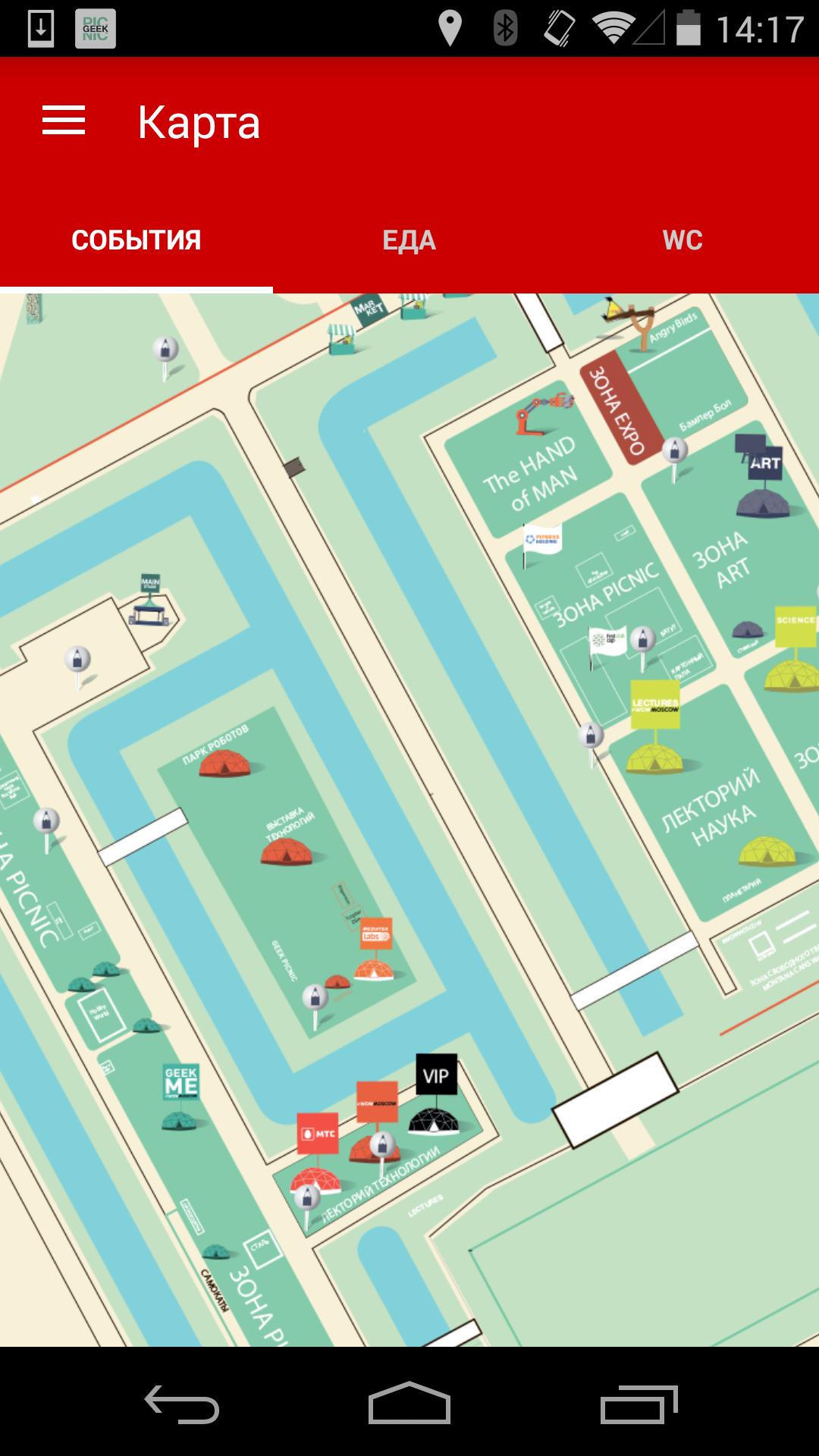This screenshot has height=1456, width=819.
Task: Open the navigation drawer menu
Action: point(64,121)
